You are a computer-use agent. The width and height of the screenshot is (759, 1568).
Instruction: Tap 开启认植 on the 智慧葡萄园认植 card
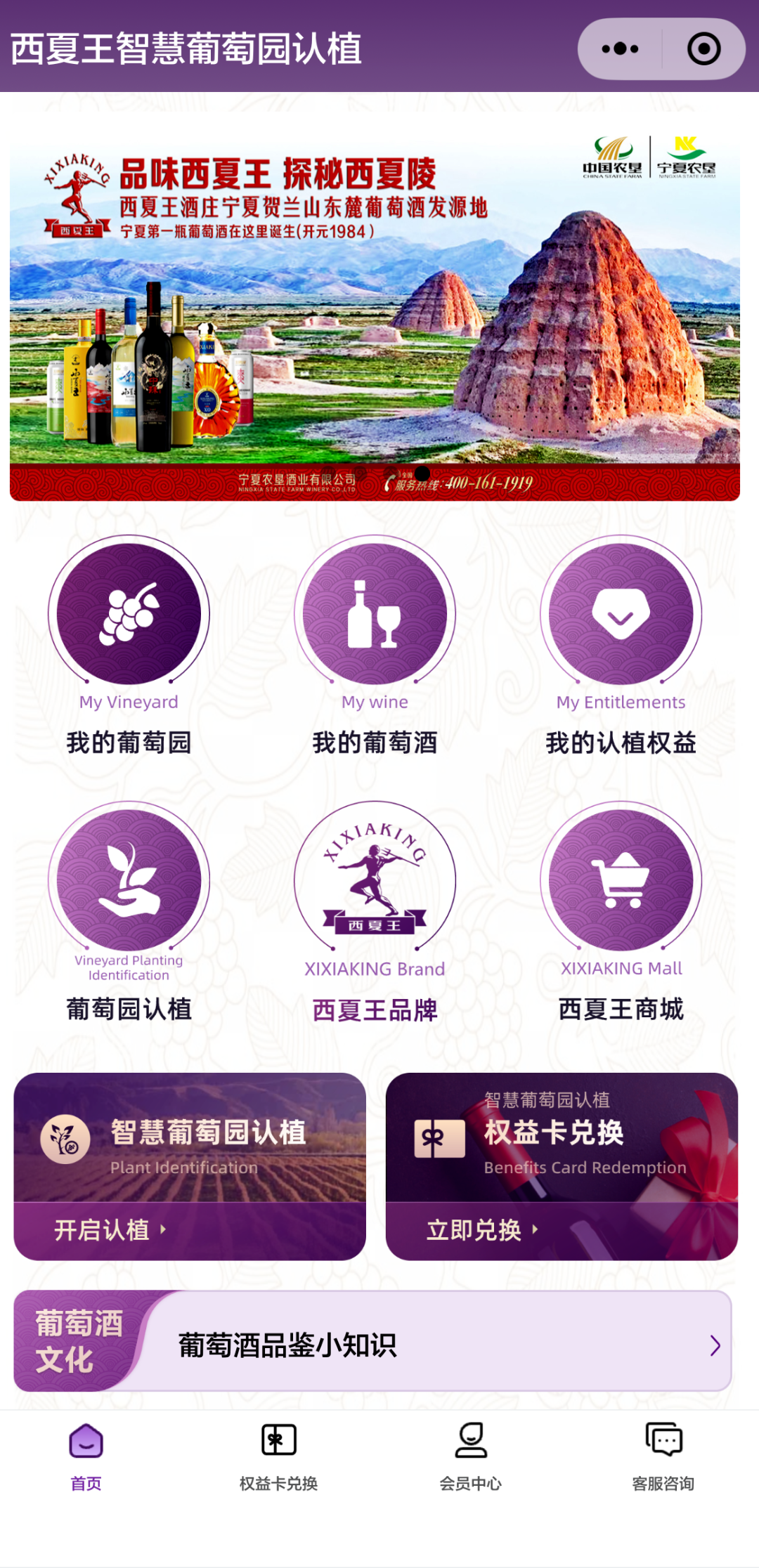pos(110,1229)
